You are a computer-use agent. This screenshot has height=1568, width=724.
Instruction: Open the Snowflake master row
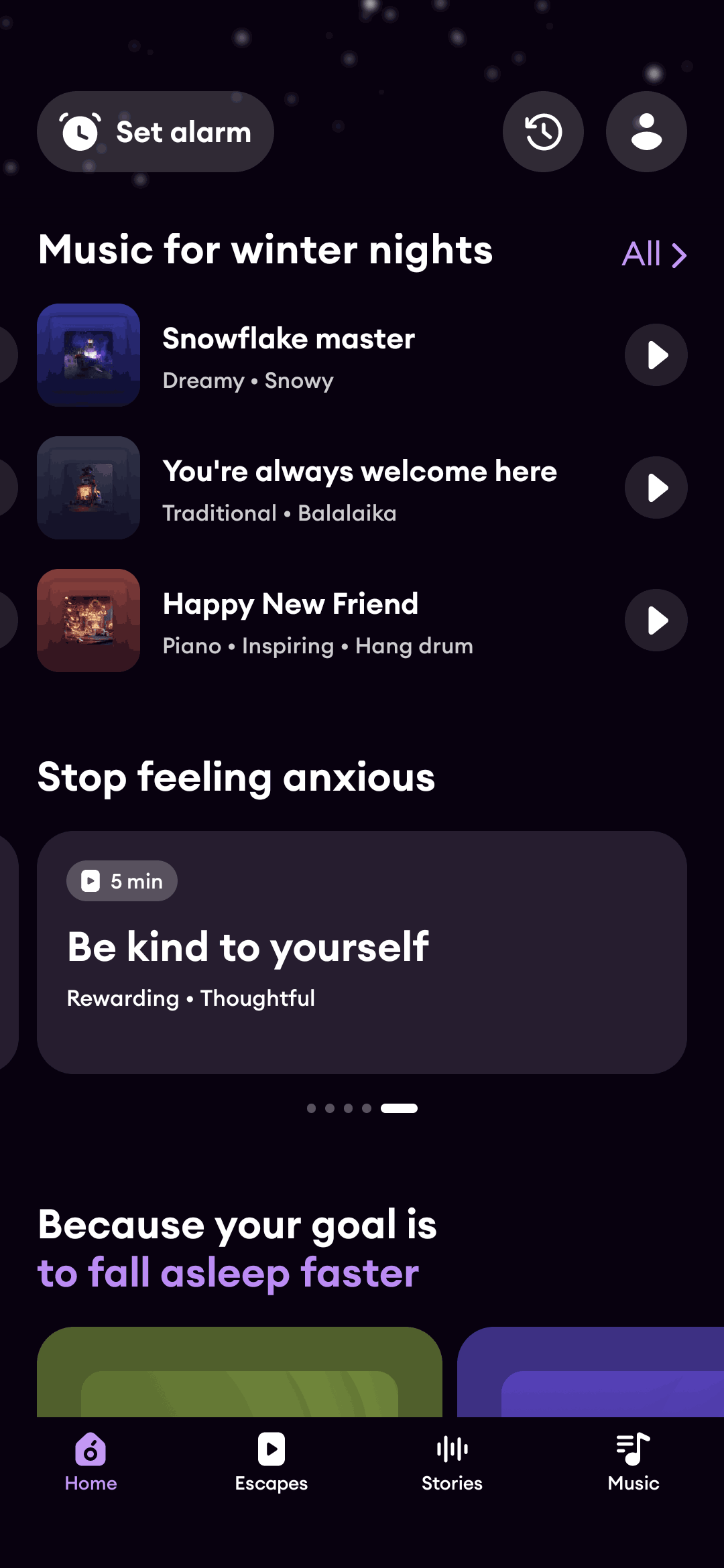tap(335, 356)
